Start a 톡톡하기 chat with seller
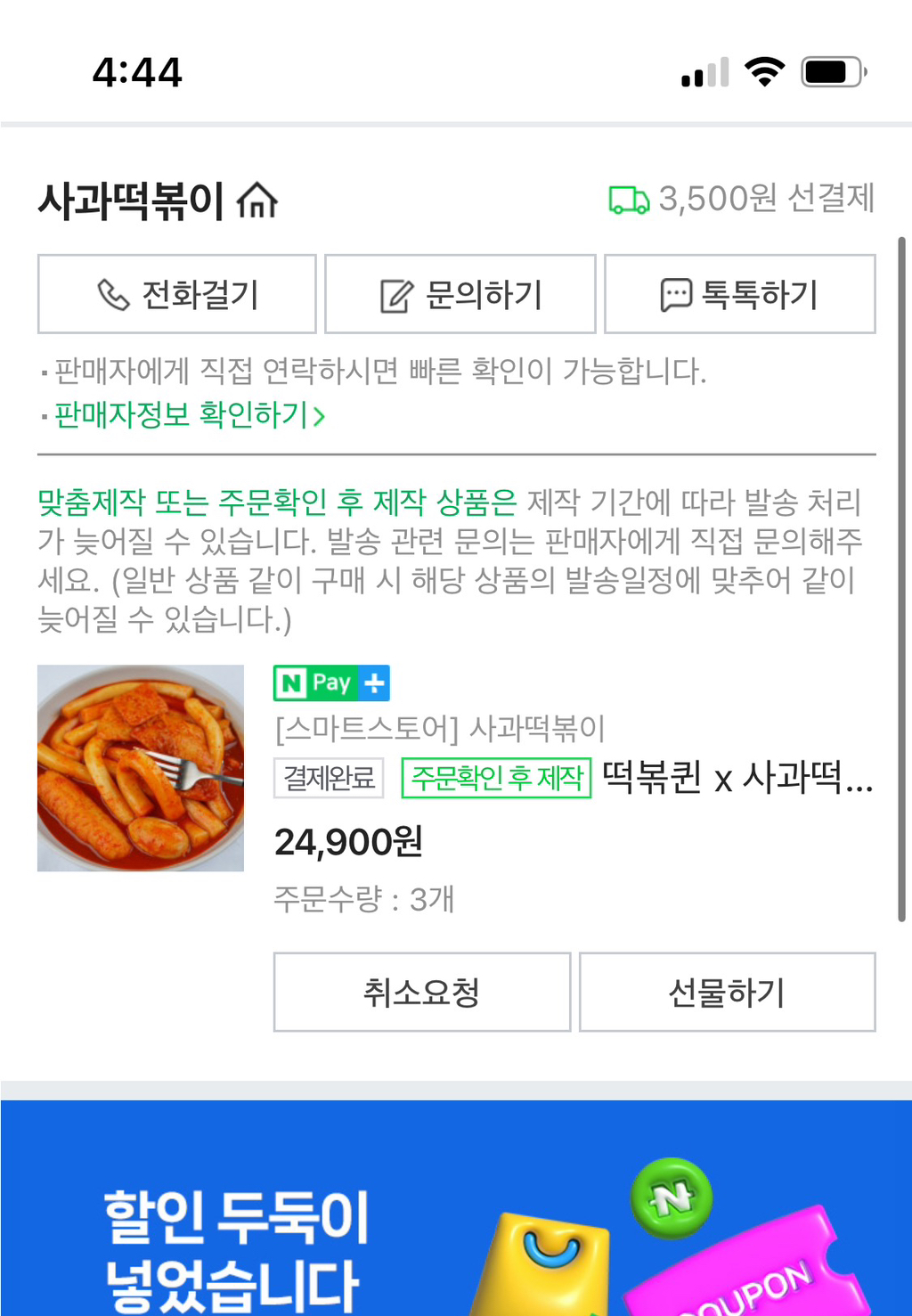 (x=739, y=294)
